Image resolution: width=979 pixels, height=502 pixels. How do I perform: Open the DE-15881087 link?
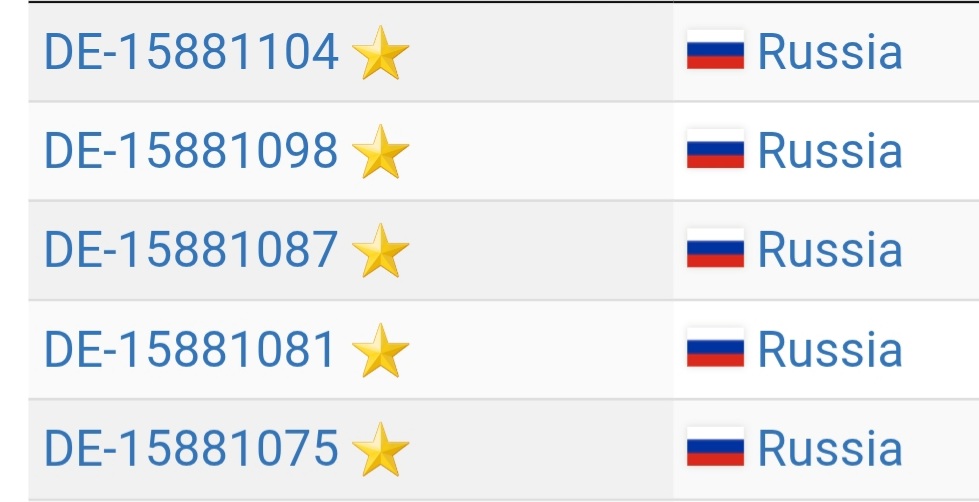click(x=191, y=250)
